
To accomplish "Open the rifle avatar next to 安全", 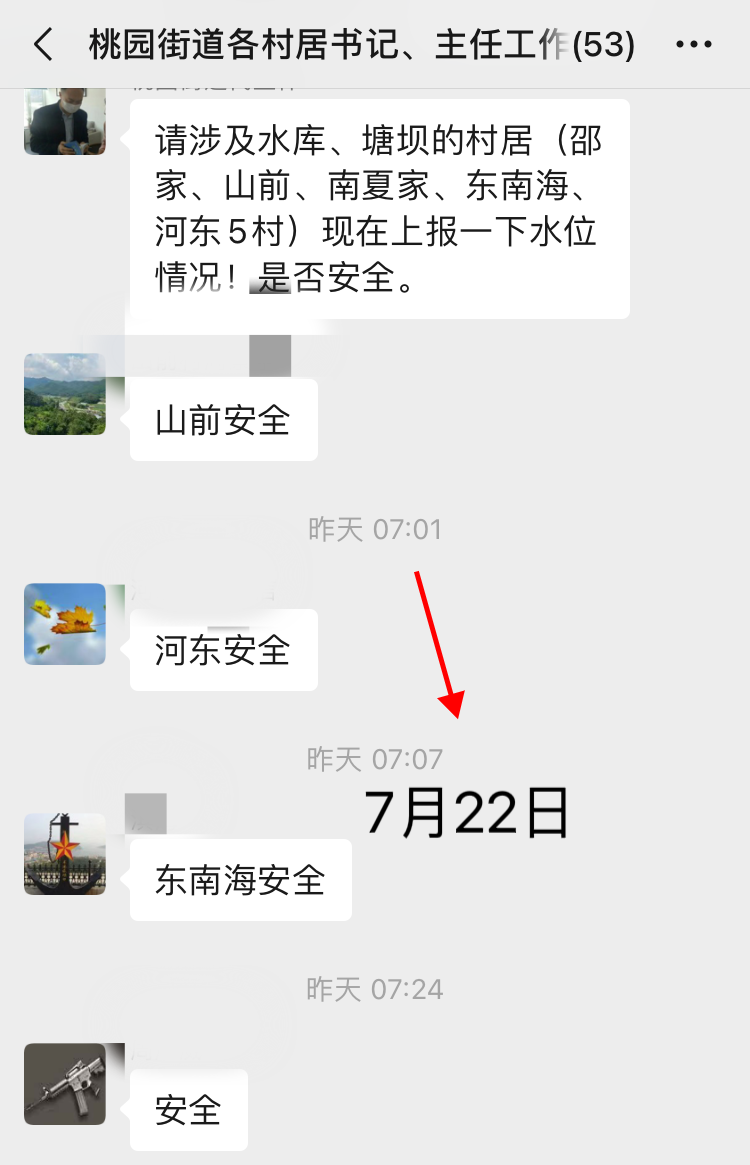I will pyautogui.click(x=65, y=1084).
